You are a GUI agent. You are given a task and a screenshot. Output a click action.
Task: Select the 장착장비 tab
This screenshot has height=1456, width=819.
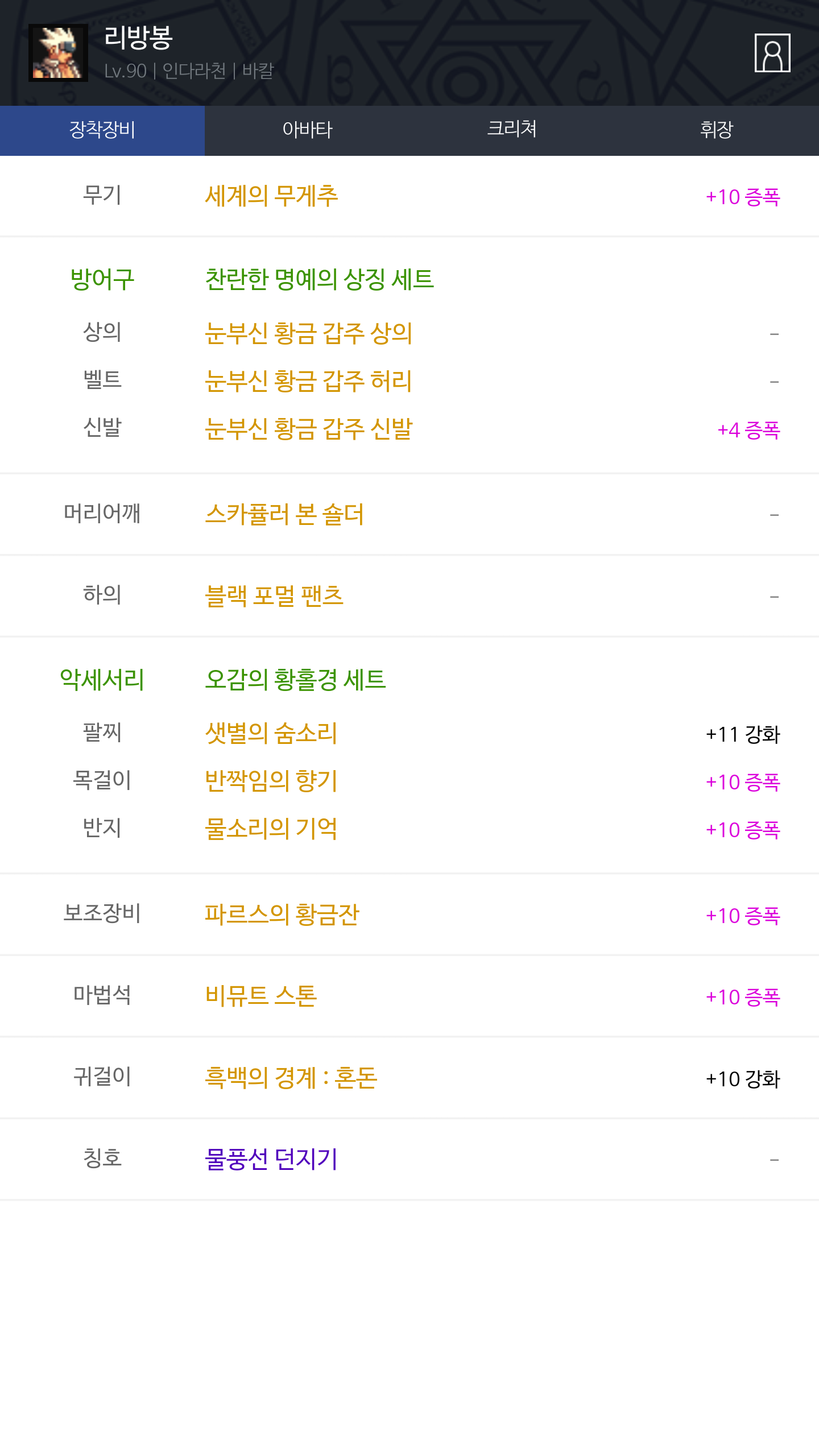pyautogui.click(x=102, y=130)
